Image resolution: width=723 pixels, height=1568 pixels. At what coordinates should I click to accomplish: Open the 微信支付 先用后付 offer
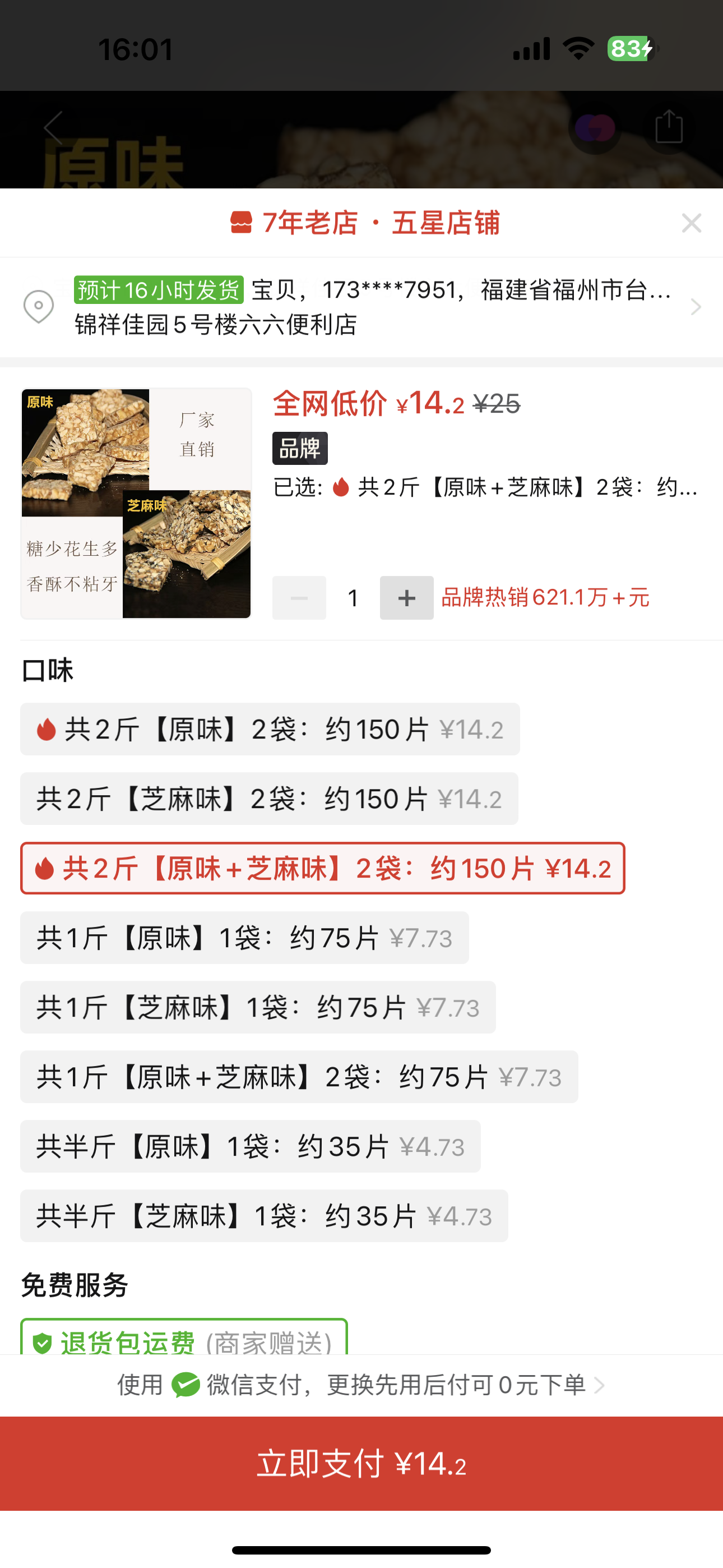coord(361,1385)
